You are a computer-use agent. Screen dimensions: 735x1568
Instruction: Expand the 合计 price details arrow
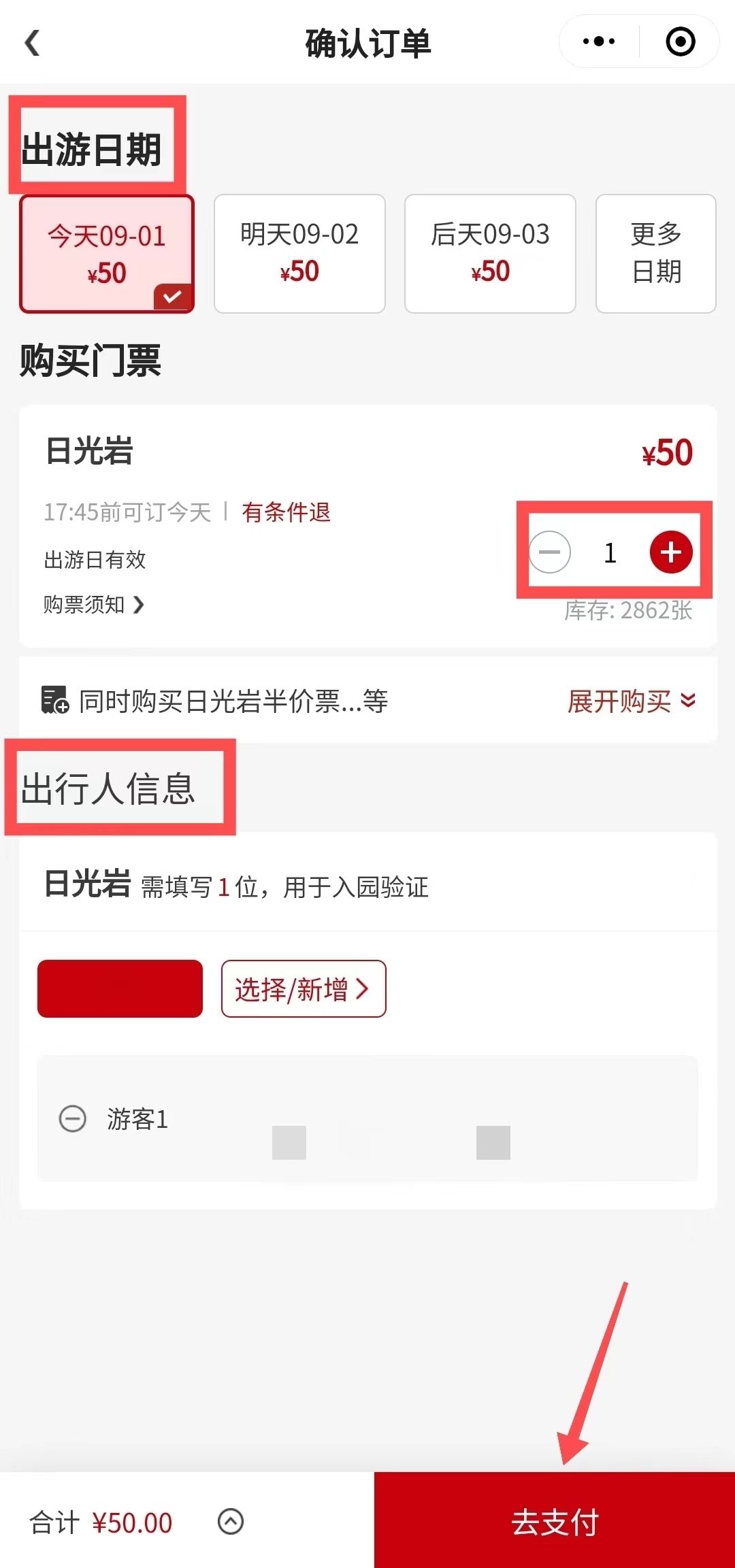(231, 1522)
